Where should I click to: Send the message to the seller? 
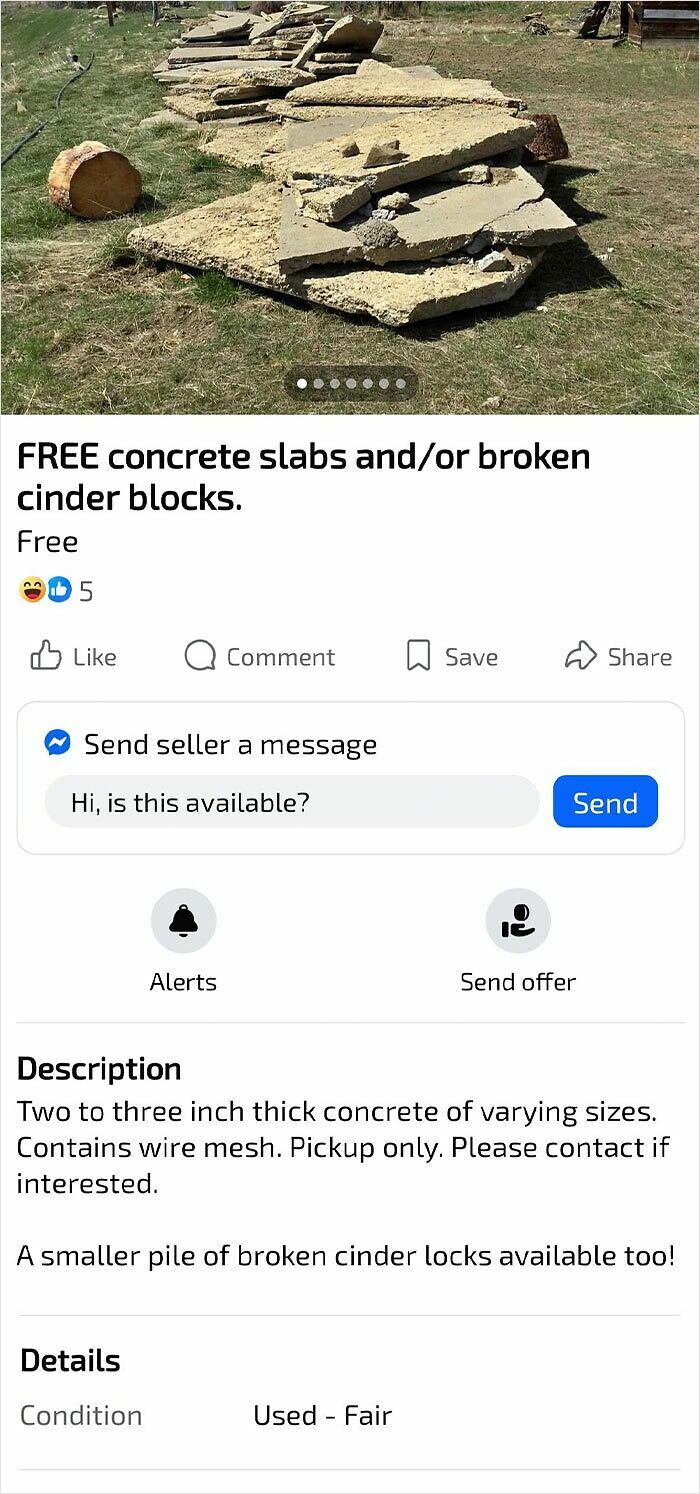[x=605, y=802]
